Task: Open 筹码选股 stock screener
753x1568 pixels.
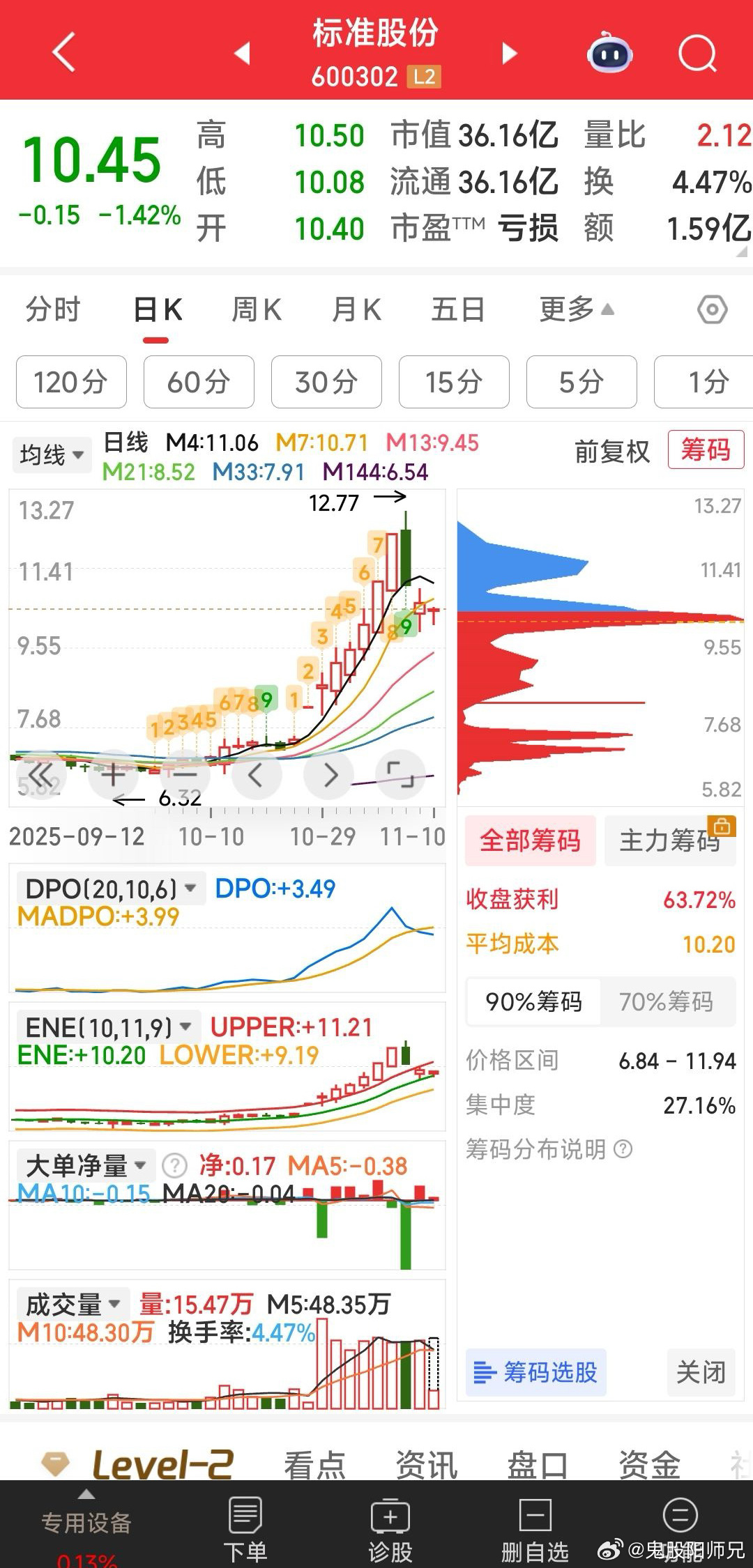Action: pyautogui.click(x=536, y=1372)
